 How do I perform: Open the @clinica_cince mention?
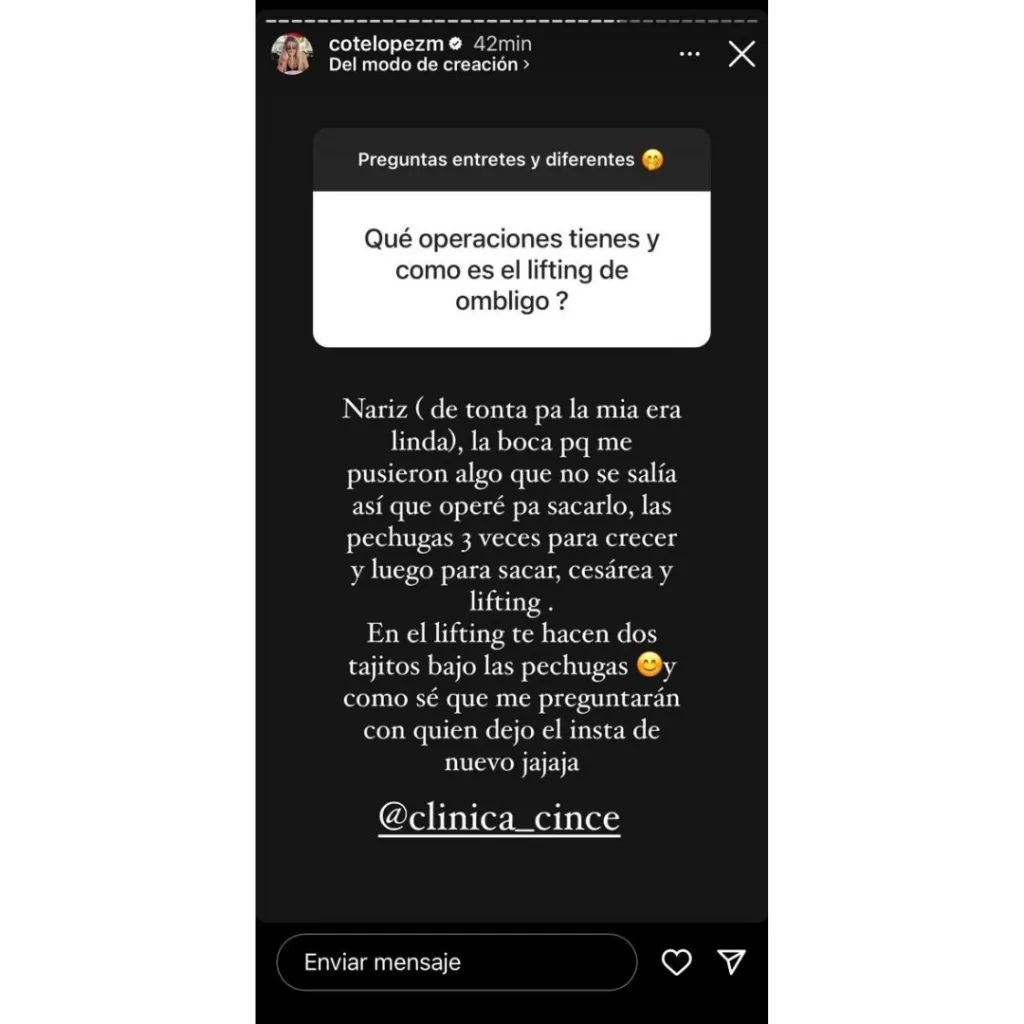[499, 818]
